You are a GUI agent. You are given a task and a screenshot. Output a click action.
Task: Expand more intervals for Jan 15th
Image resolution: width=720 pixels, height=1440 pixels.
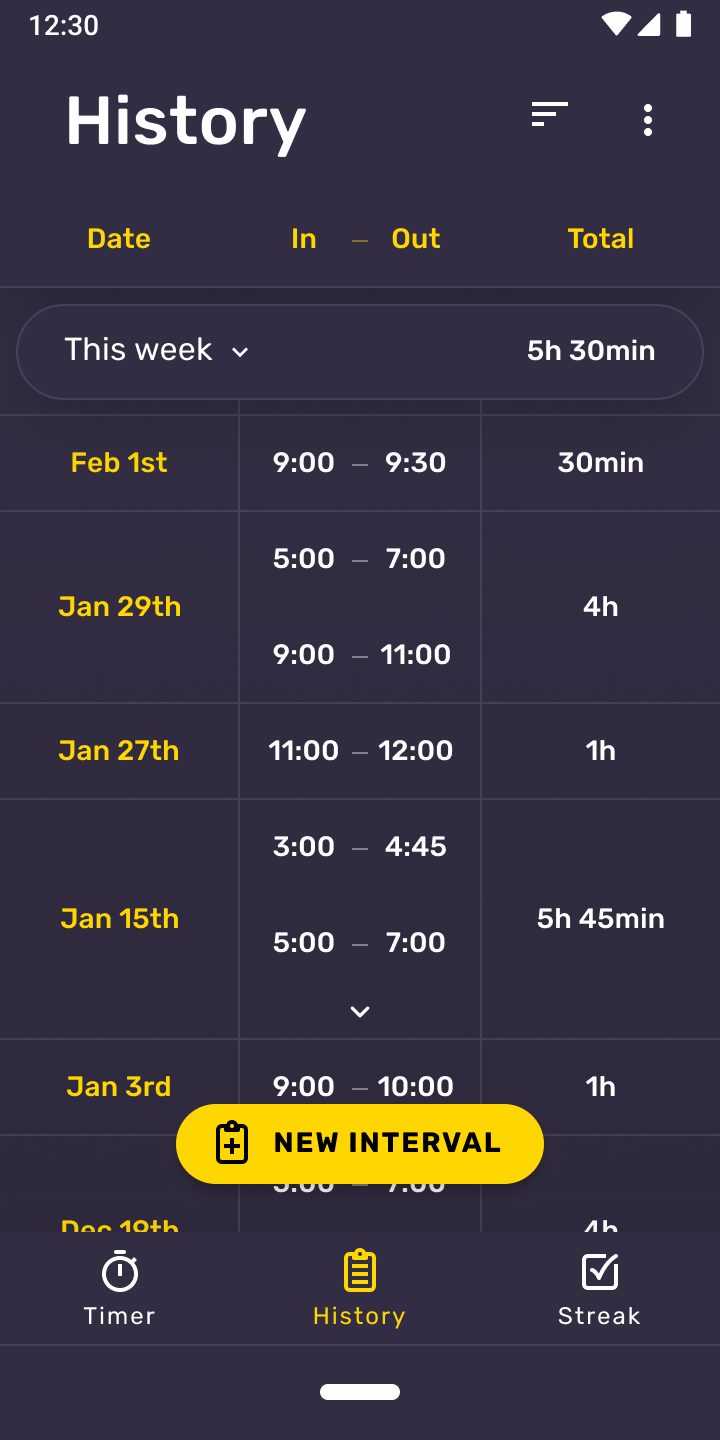(360, 1012)
